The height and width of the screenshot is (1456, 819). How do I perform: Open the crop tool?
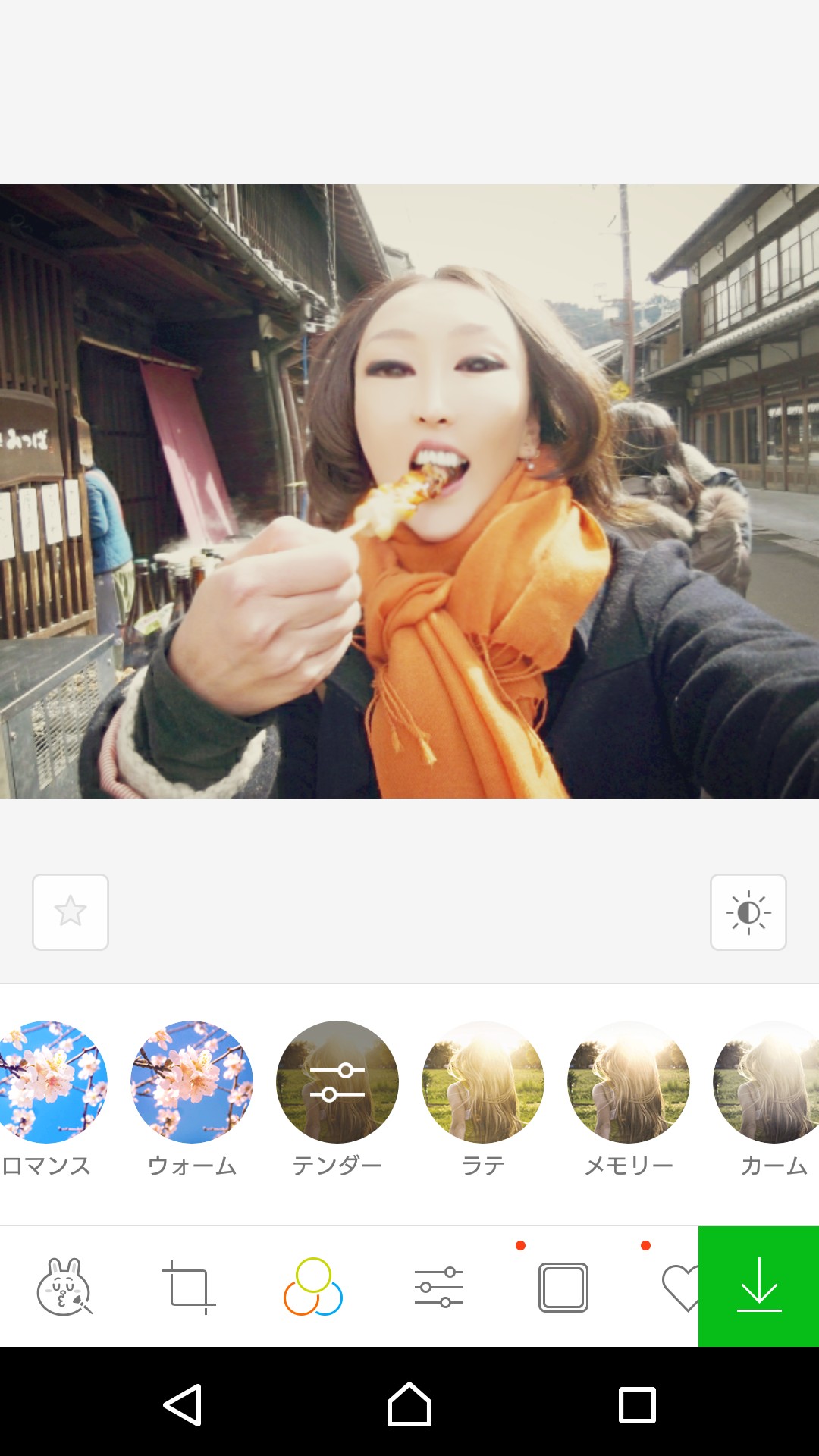[x=189, y=1287]
